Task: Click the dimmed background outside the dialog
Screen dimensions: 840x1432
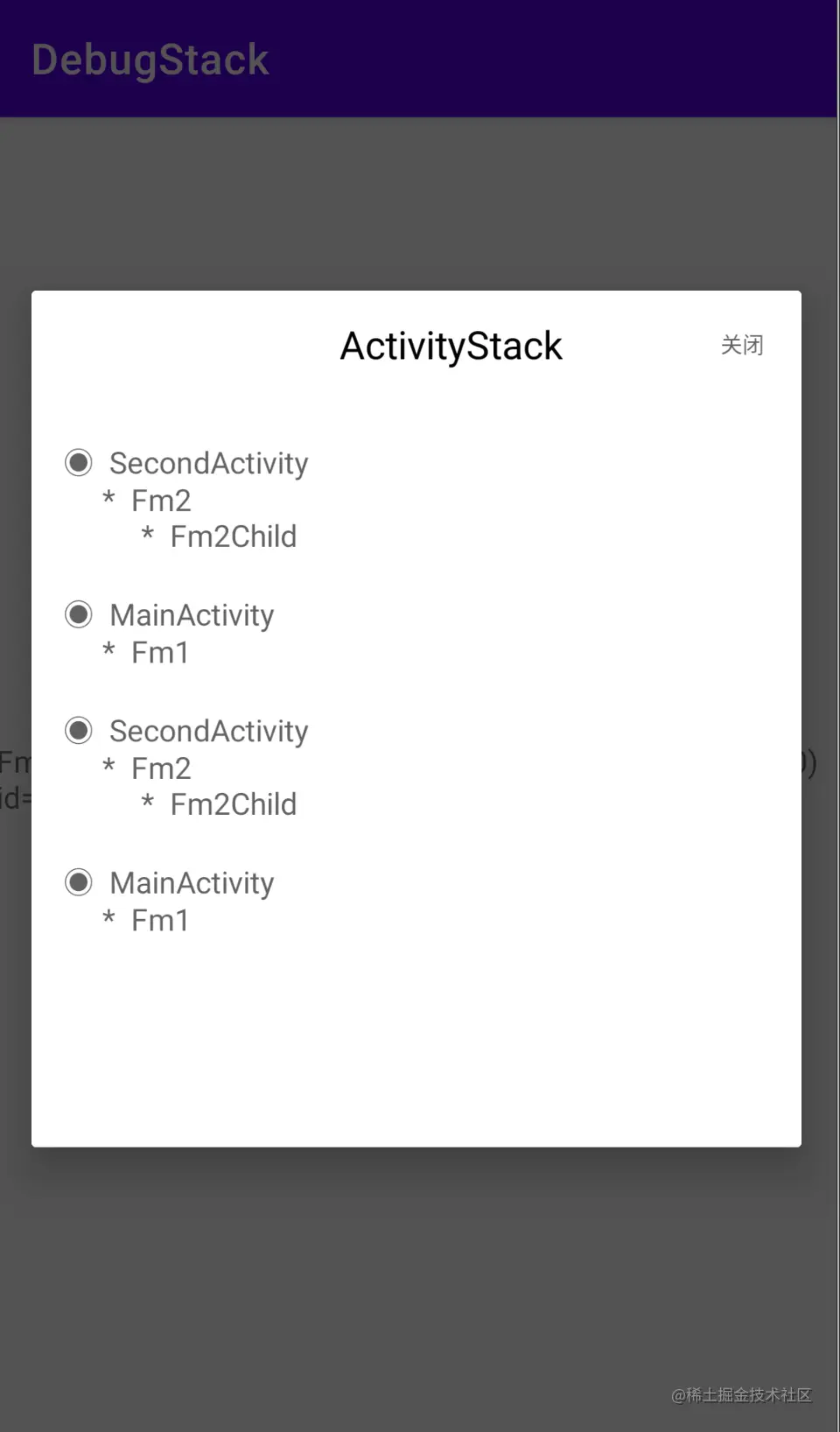Action: 420,1295
